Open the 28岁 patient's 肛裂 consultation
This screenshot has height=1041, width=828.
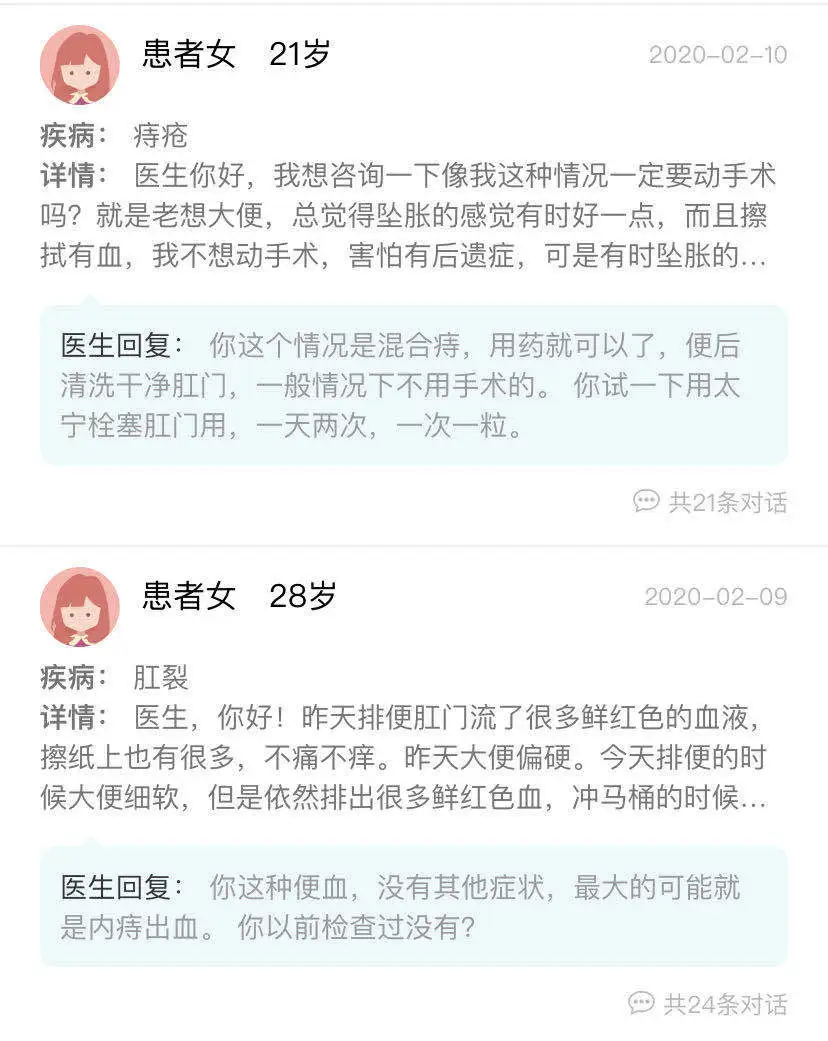tap(408, 758)
